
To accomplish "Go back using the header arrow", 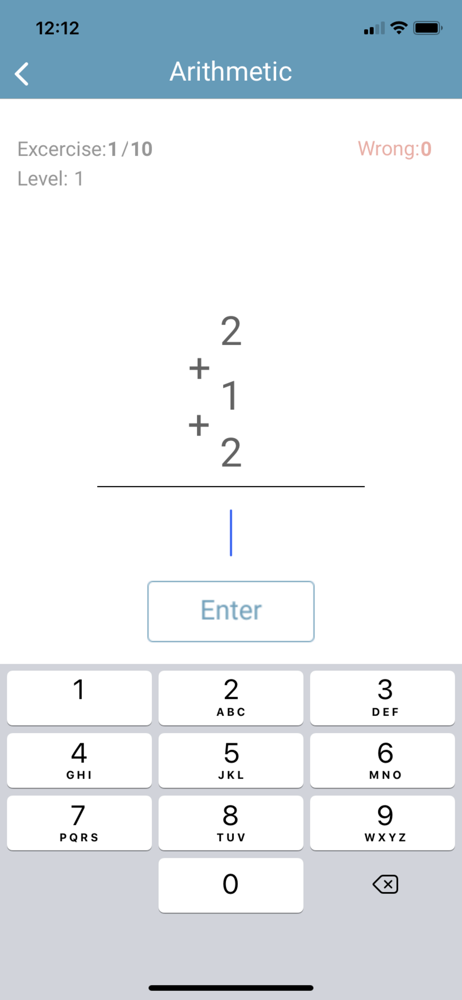I will click(22, 73).
